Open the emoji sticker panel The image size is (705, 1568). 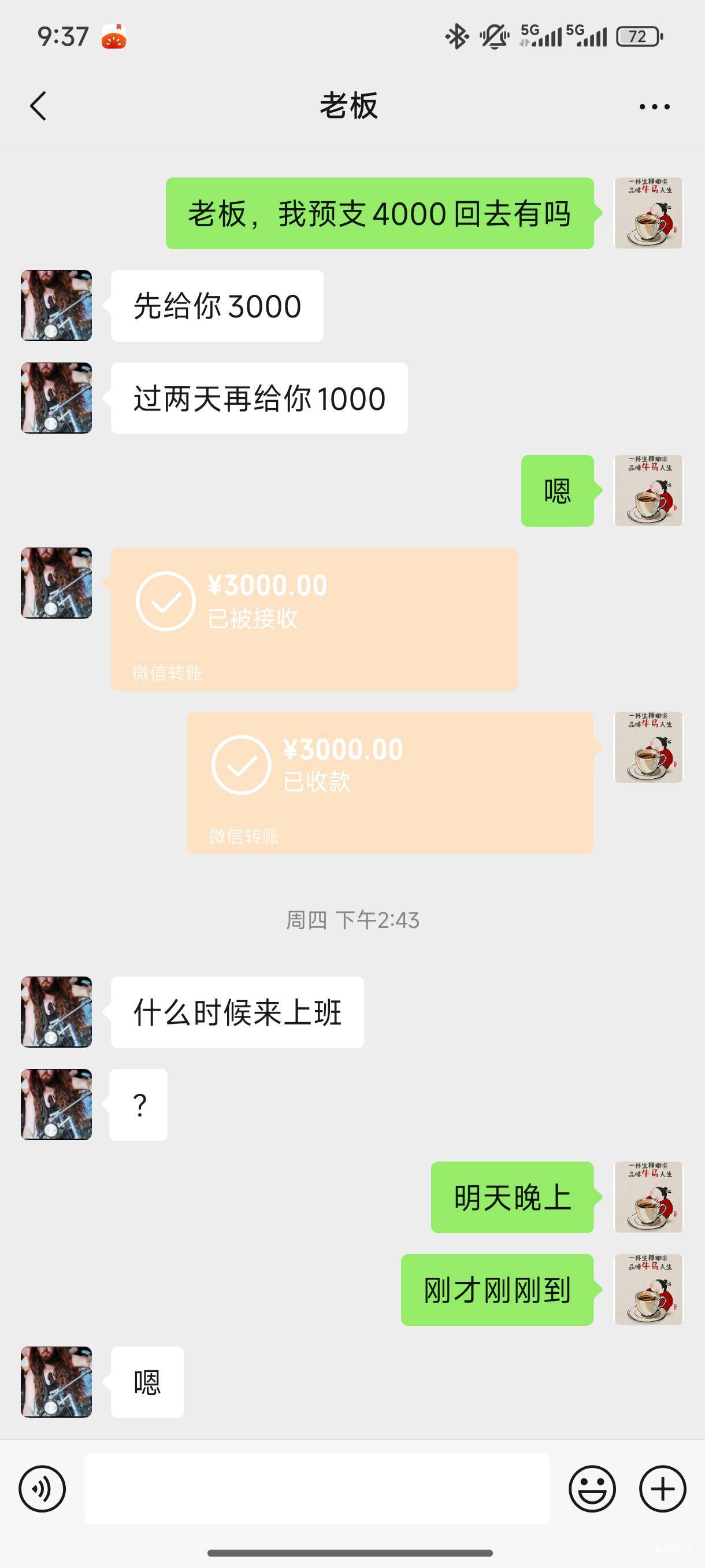tap(592, 1489)
